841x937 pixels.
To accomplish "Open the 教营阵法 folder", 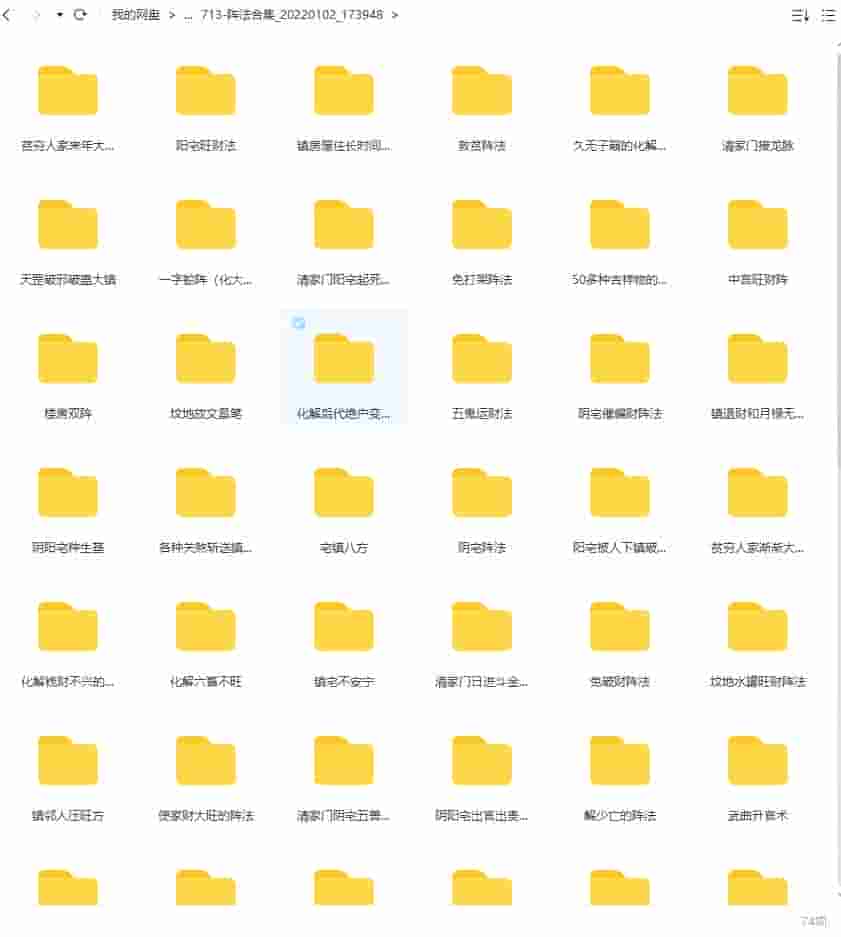I will pos(481,92).
